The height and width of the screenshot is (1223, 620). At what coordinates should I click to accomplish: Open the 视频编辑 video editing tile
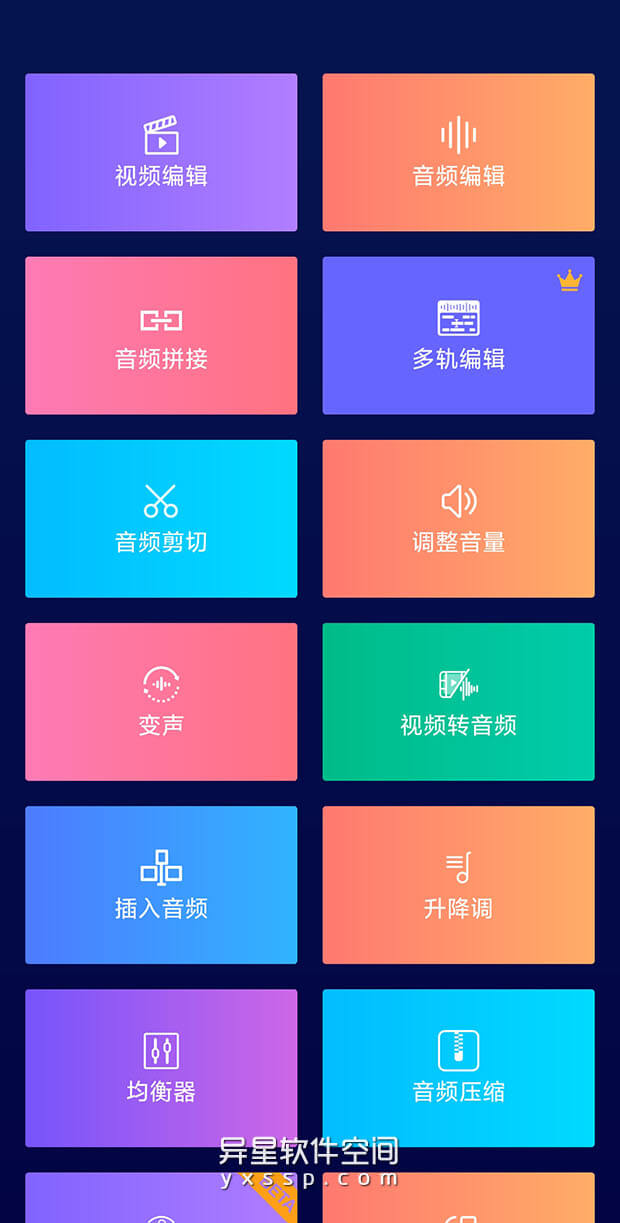click(161, 152)
